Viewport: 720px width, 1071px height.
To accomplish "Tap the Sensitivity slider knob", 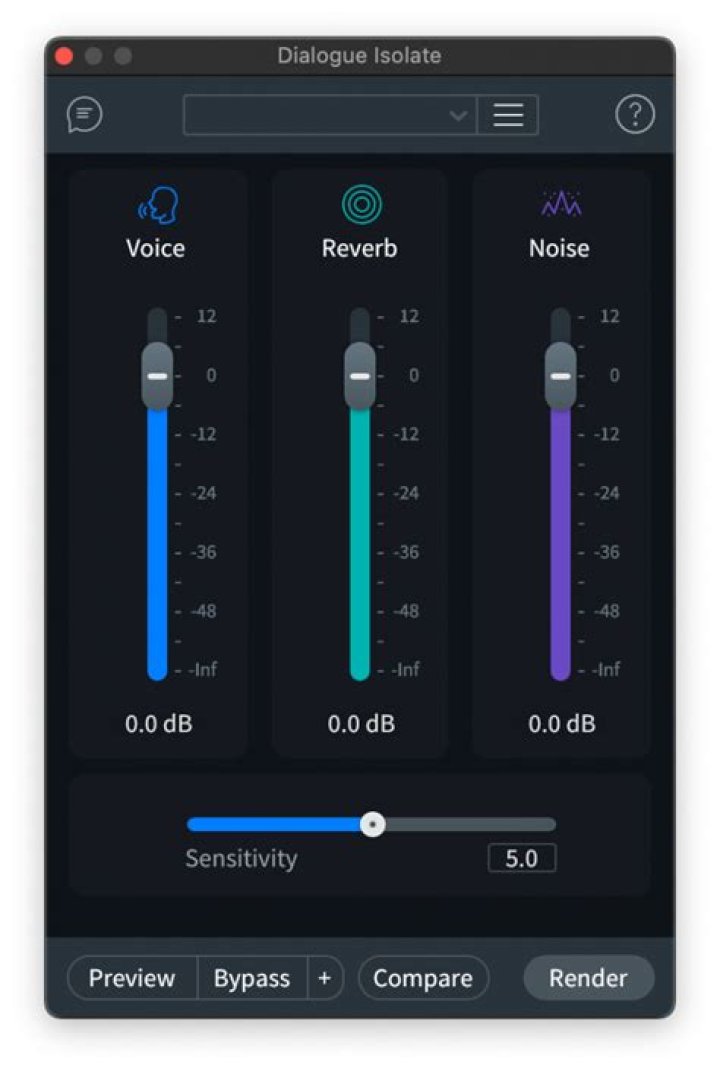I will (373, 825).
